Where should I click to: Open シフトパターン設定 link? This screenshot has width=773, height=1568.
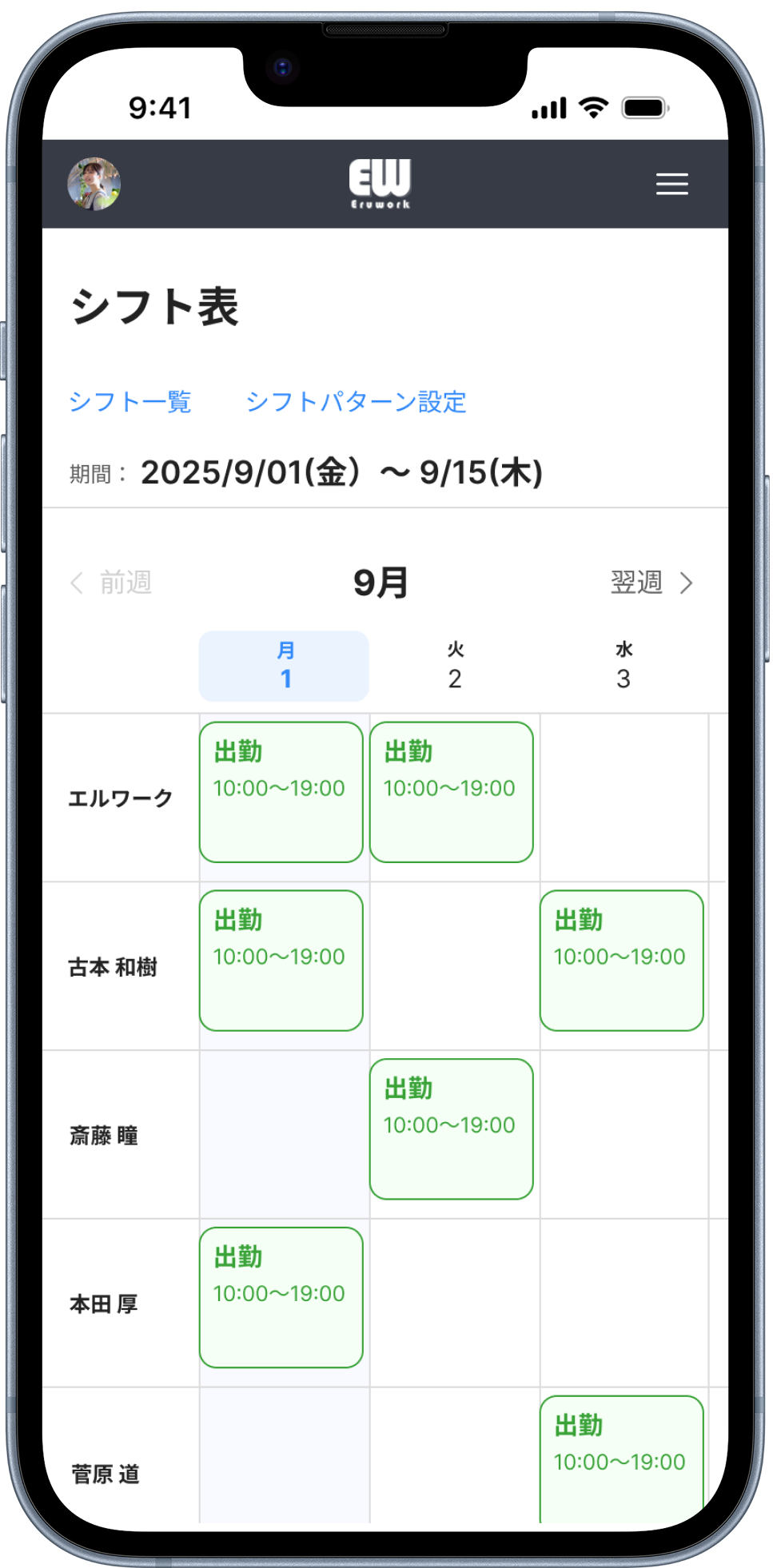click(x=356, y=401)
